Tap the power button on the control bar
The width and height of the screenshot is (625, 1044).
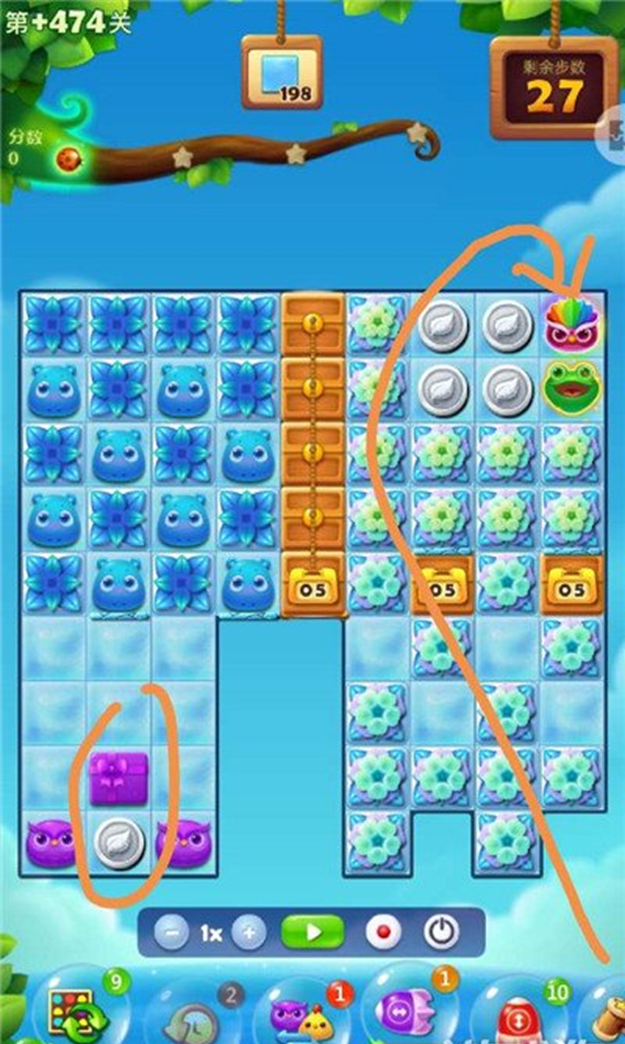tap(442, 933)
